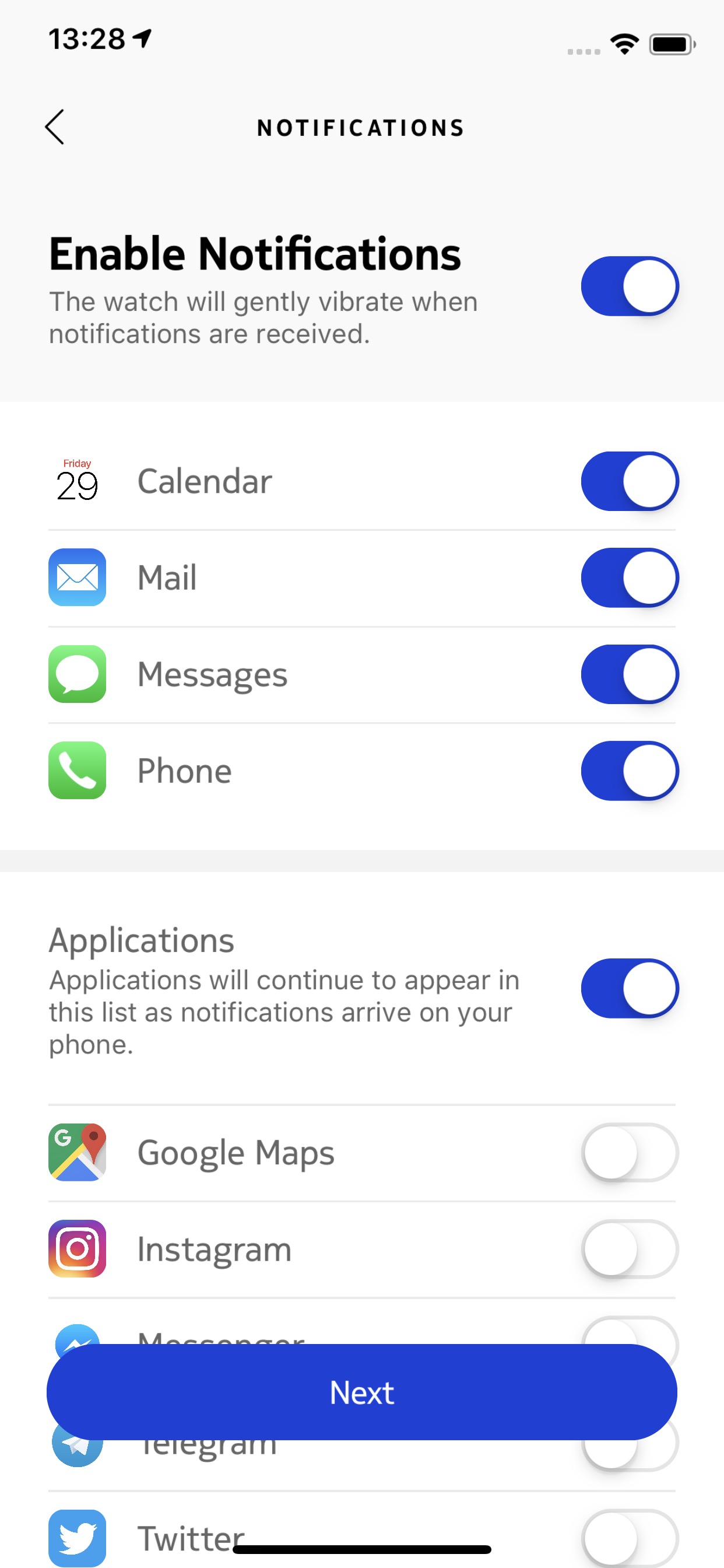
Task: Turn off the Enable Notifications switch
Action: pos(630,286)
